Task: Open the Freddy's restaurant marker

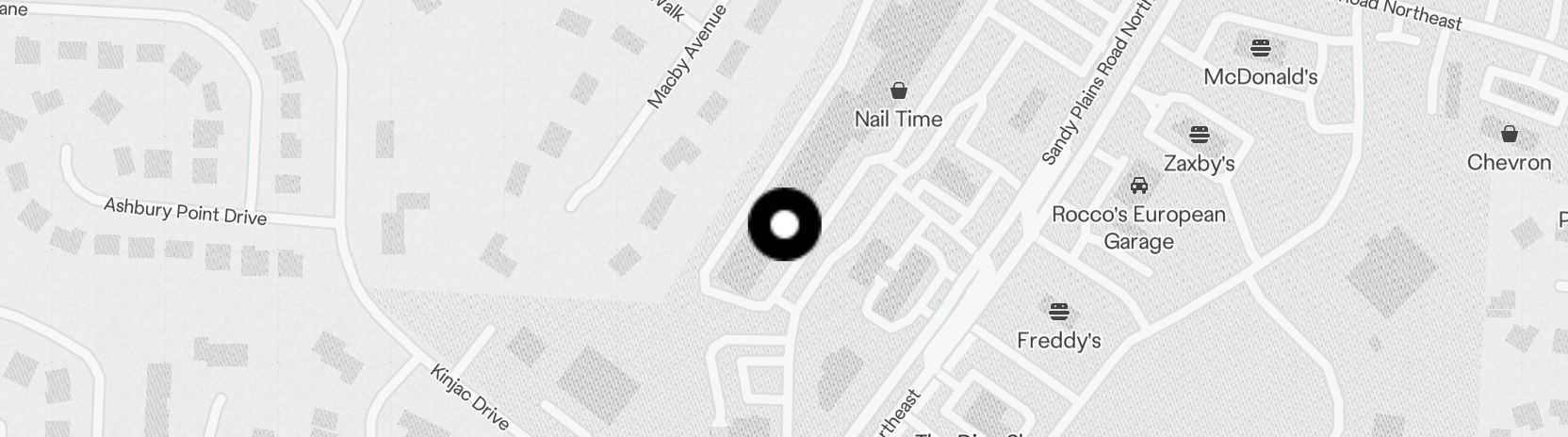Action: coord(1058,312)
